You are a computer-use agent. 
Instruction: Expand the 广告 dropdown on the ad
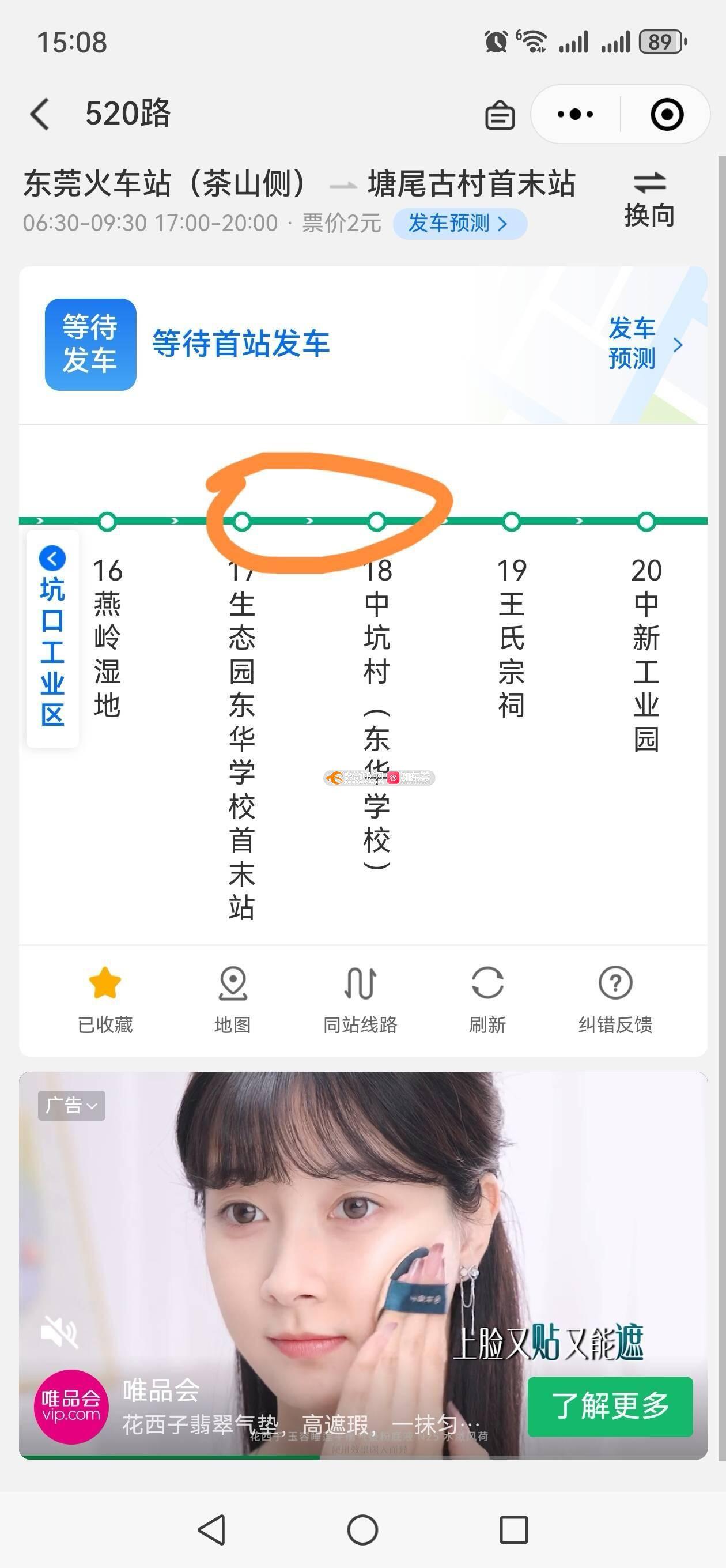pyautogui.click(x=72, y=1106)
